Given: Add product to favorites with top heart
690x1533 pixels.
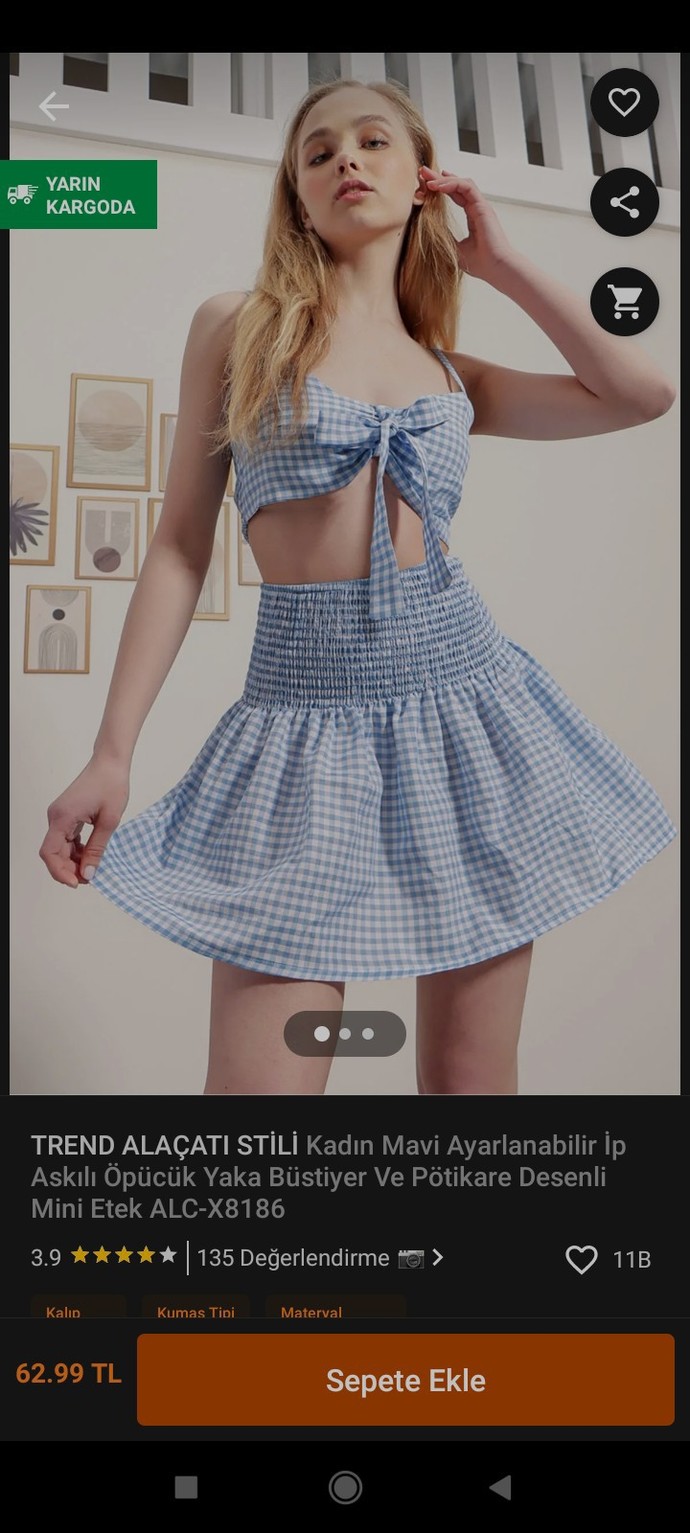Looking at the screenshot, I should coord(624,102).
